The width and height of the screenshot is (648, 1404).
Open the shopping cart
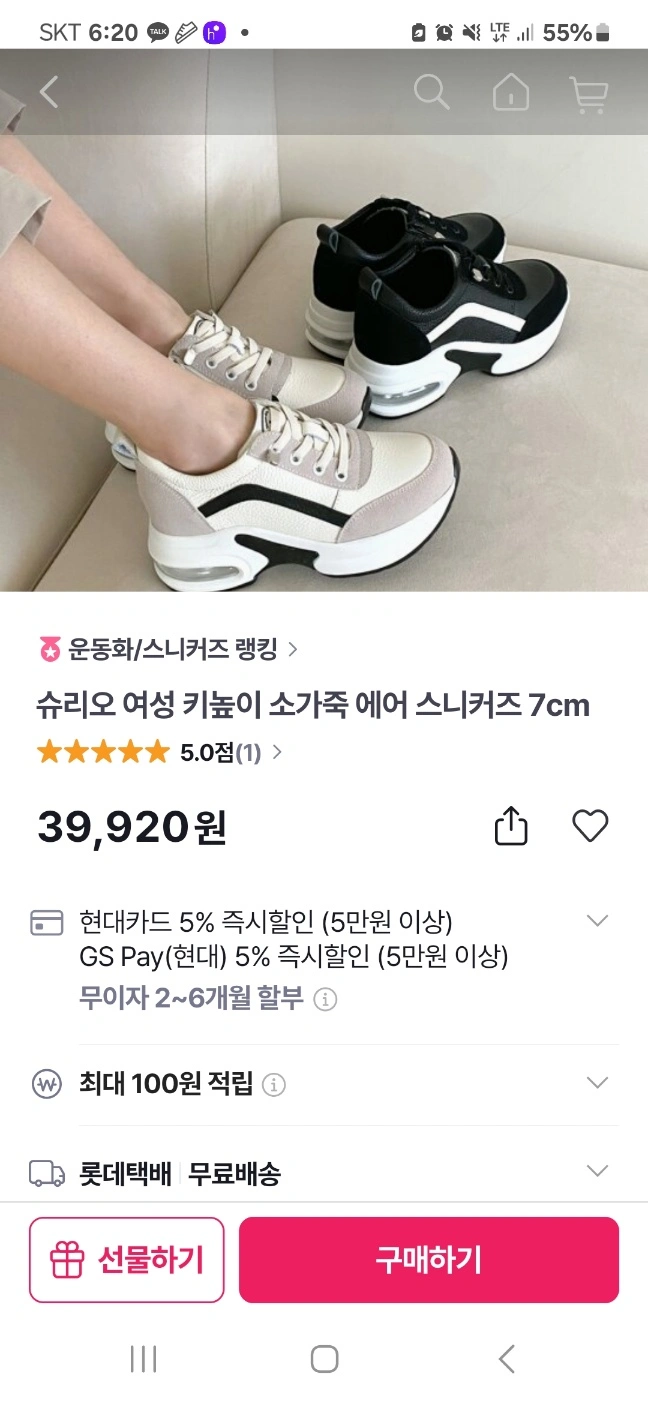[588, 93]
